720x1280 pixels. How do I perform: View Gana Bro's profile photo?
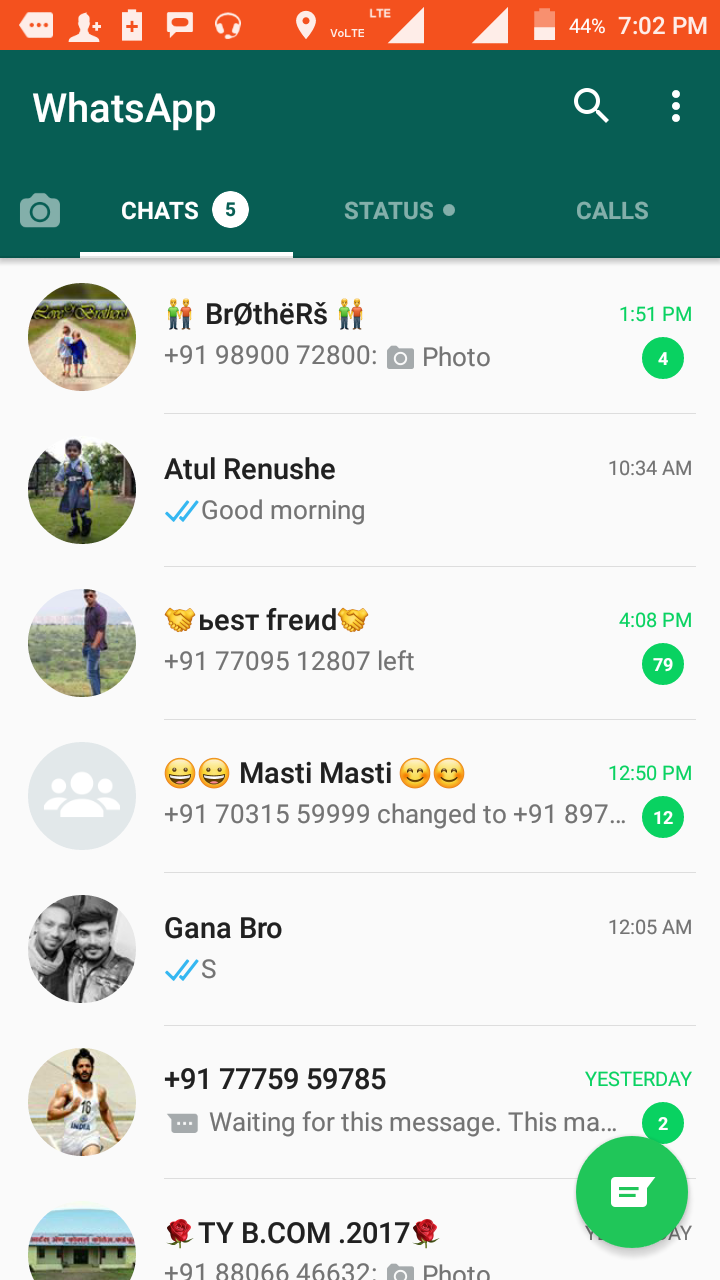(x=82, y=949)
